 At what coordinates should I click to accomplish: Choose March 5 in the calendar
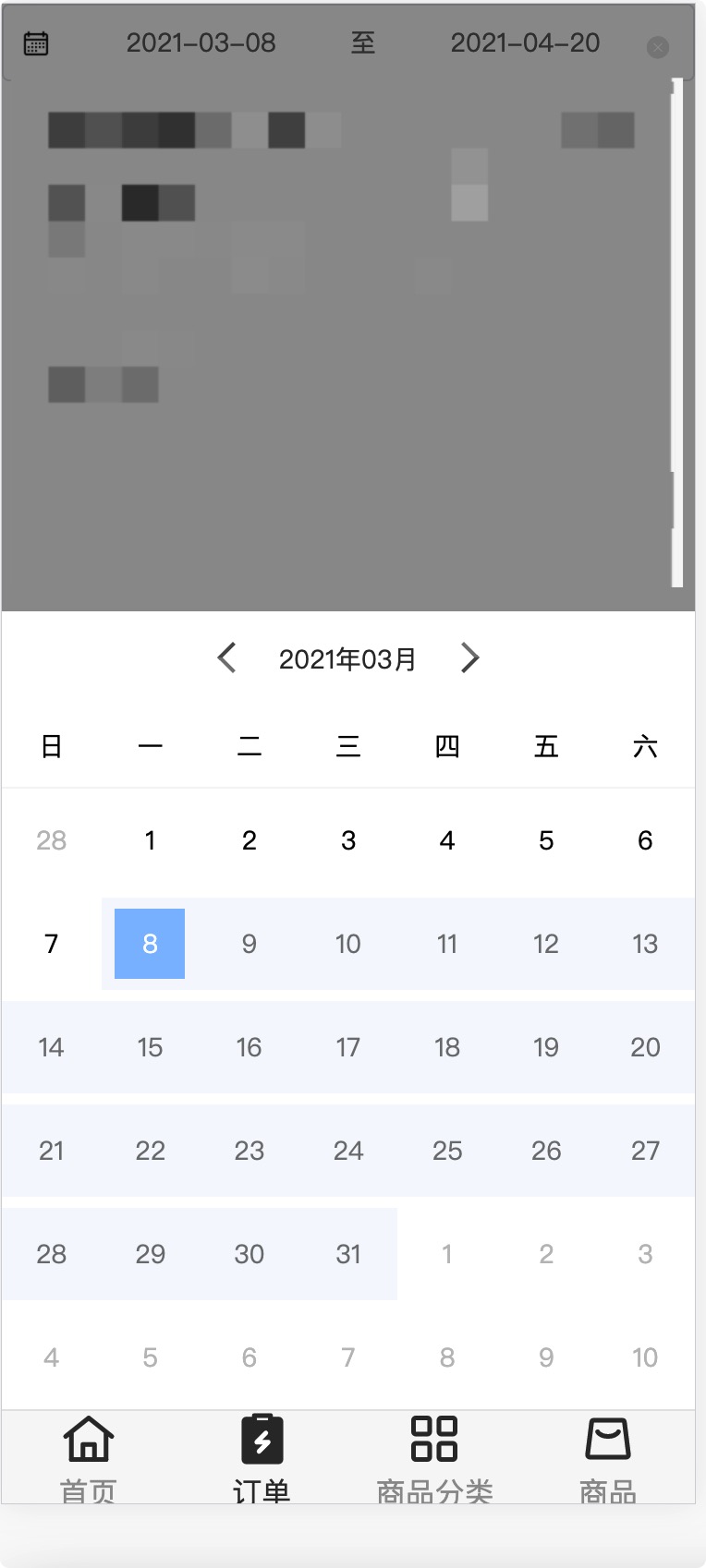[x=546, y=840]
